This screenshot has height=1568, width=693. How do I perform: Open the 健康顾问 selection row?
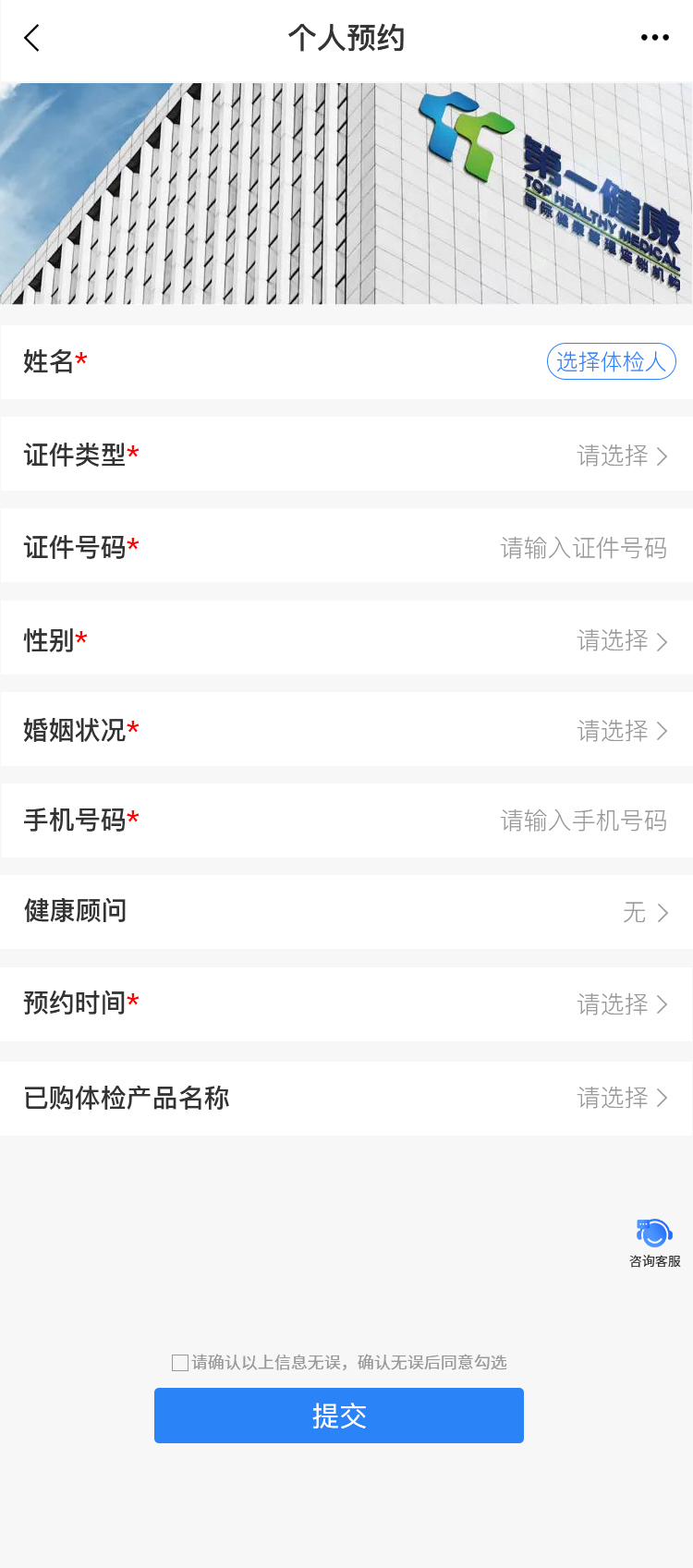pos(644,913)
